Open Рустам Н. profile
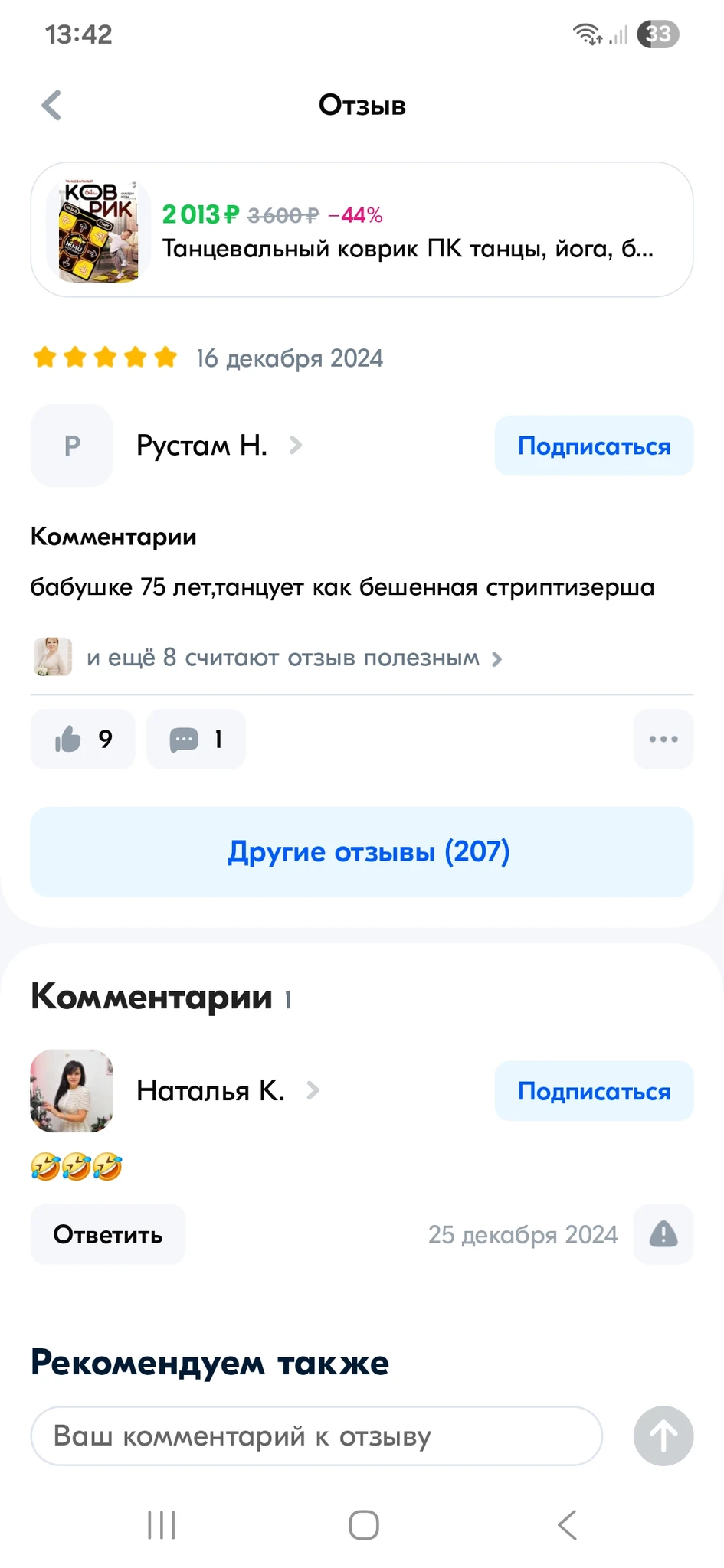Viewport: 724px width, 1568px height. 202,445
